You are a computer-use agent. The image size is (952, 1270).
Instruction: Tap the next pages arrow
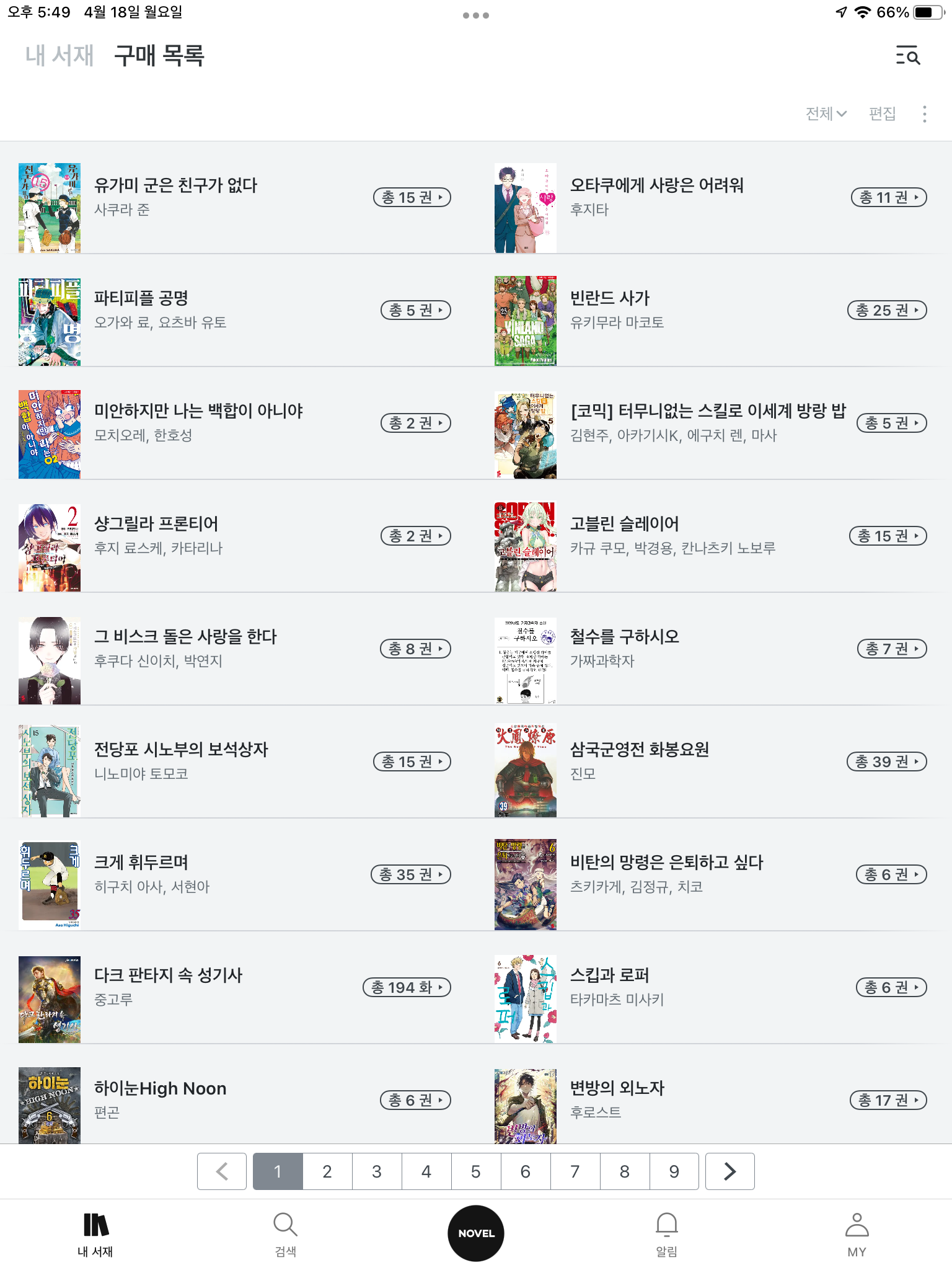point(729,1171)
